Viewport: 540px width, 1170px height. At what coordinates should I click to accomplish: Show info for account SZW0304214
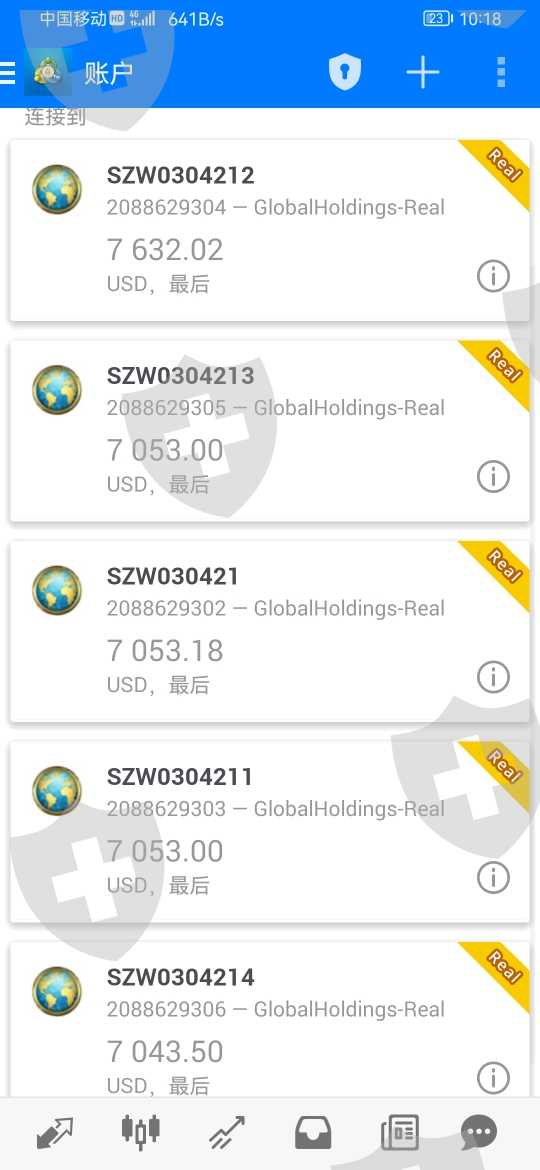click(493, 1078)
